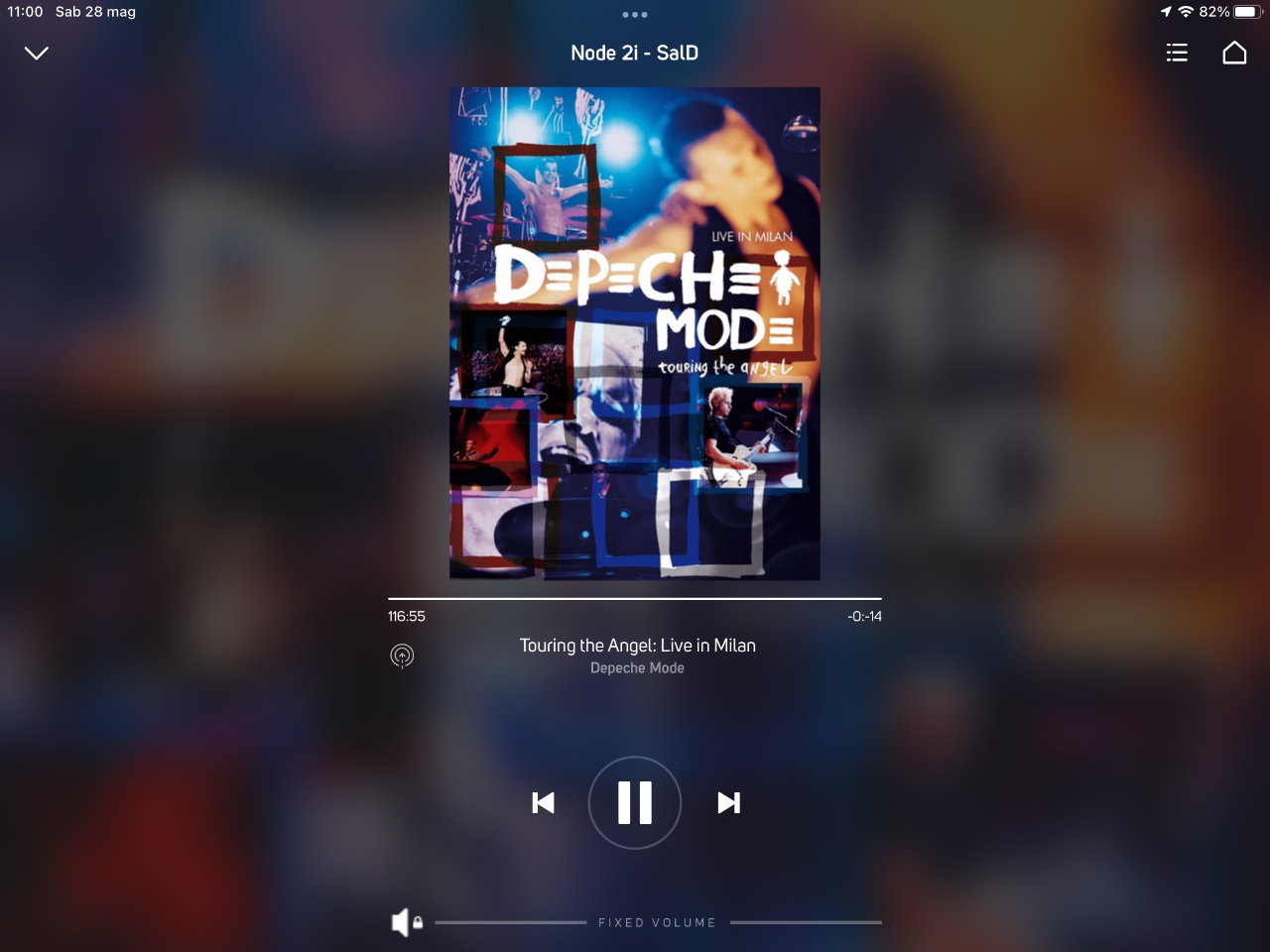
Task: Open the play queue list
Action: [1177, 53]
